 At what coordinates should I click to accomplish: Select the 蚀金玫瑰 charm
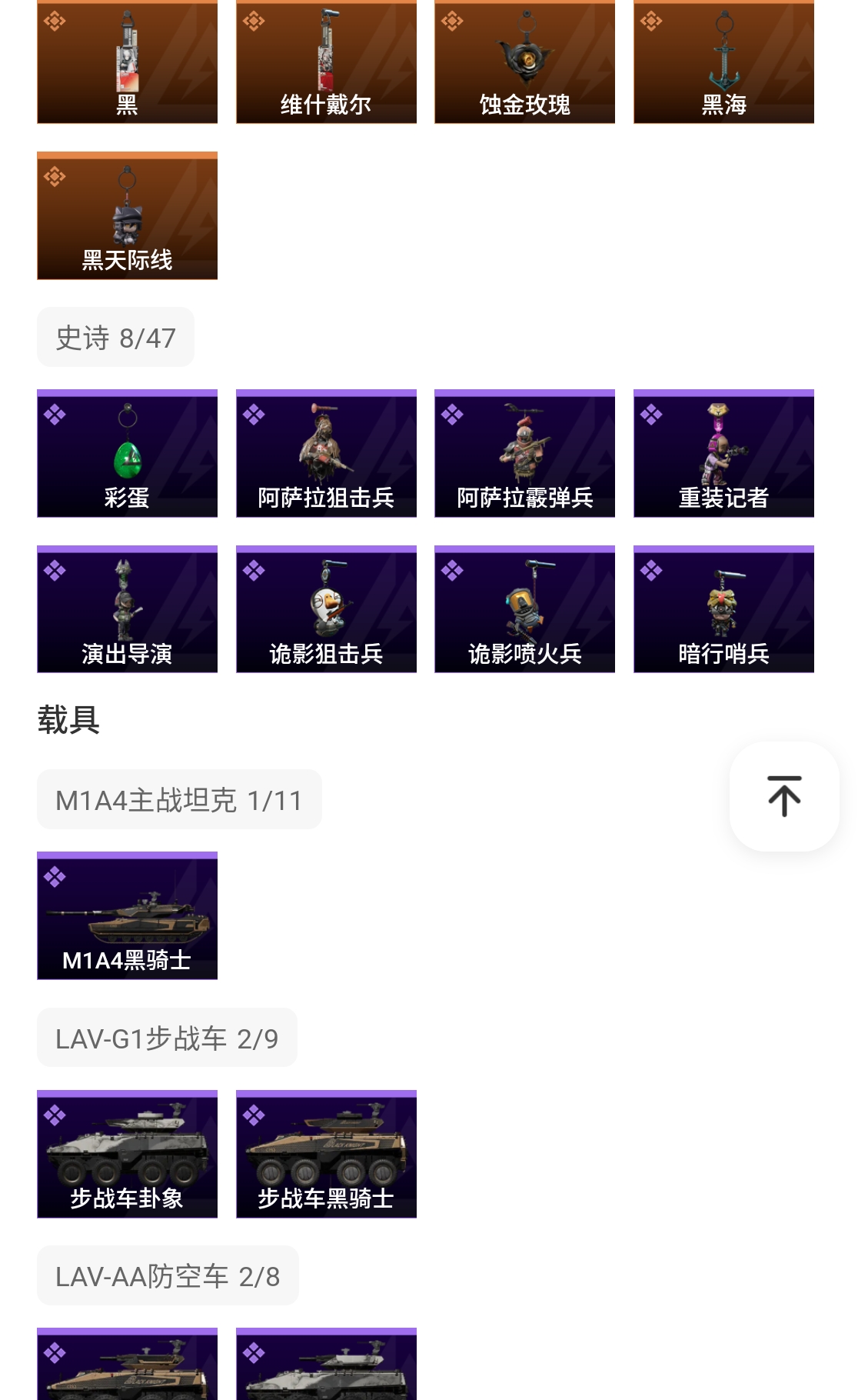point(524,62)
